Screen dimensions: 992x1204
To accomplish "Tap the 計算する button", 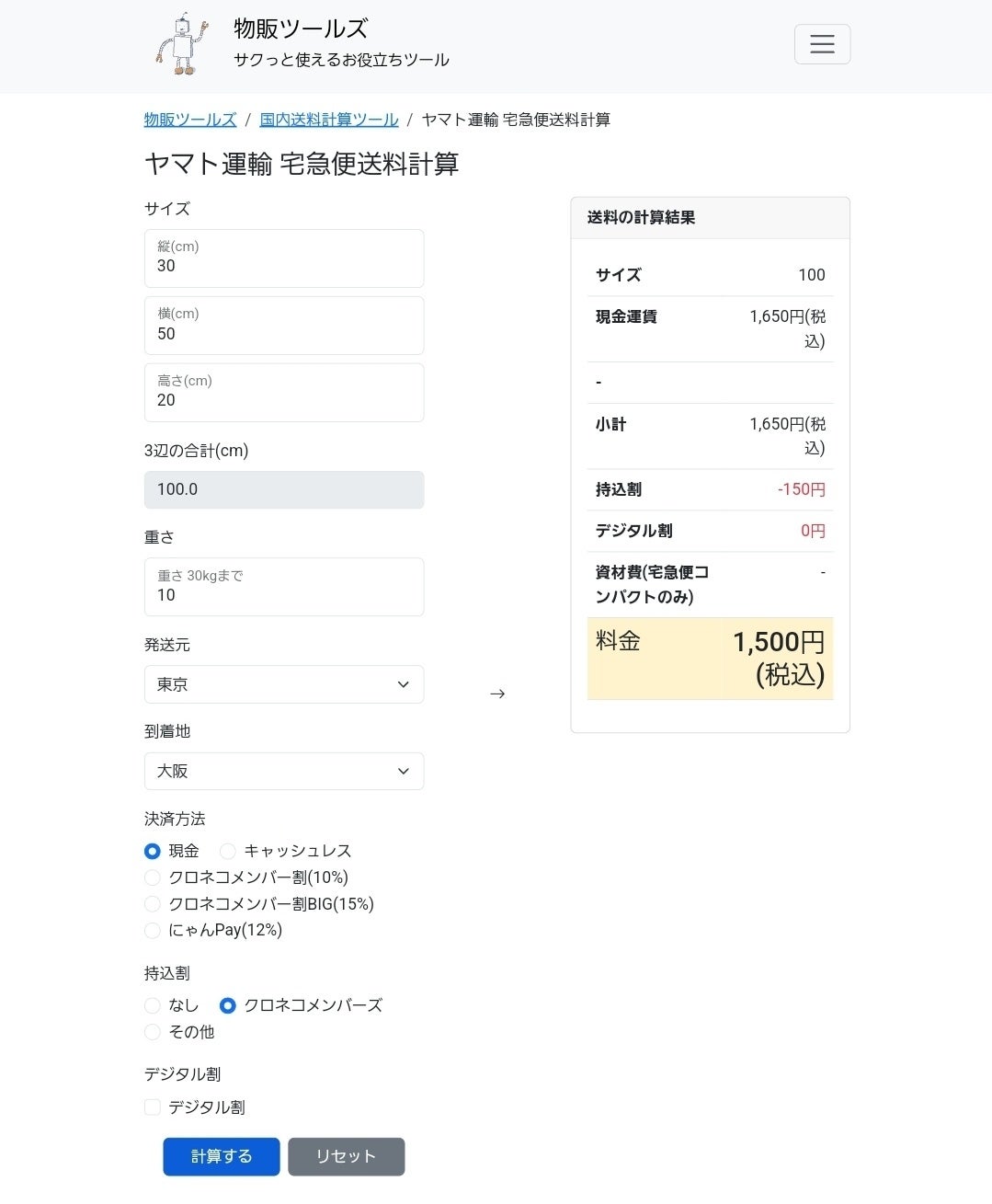I will click(222, 1157).
